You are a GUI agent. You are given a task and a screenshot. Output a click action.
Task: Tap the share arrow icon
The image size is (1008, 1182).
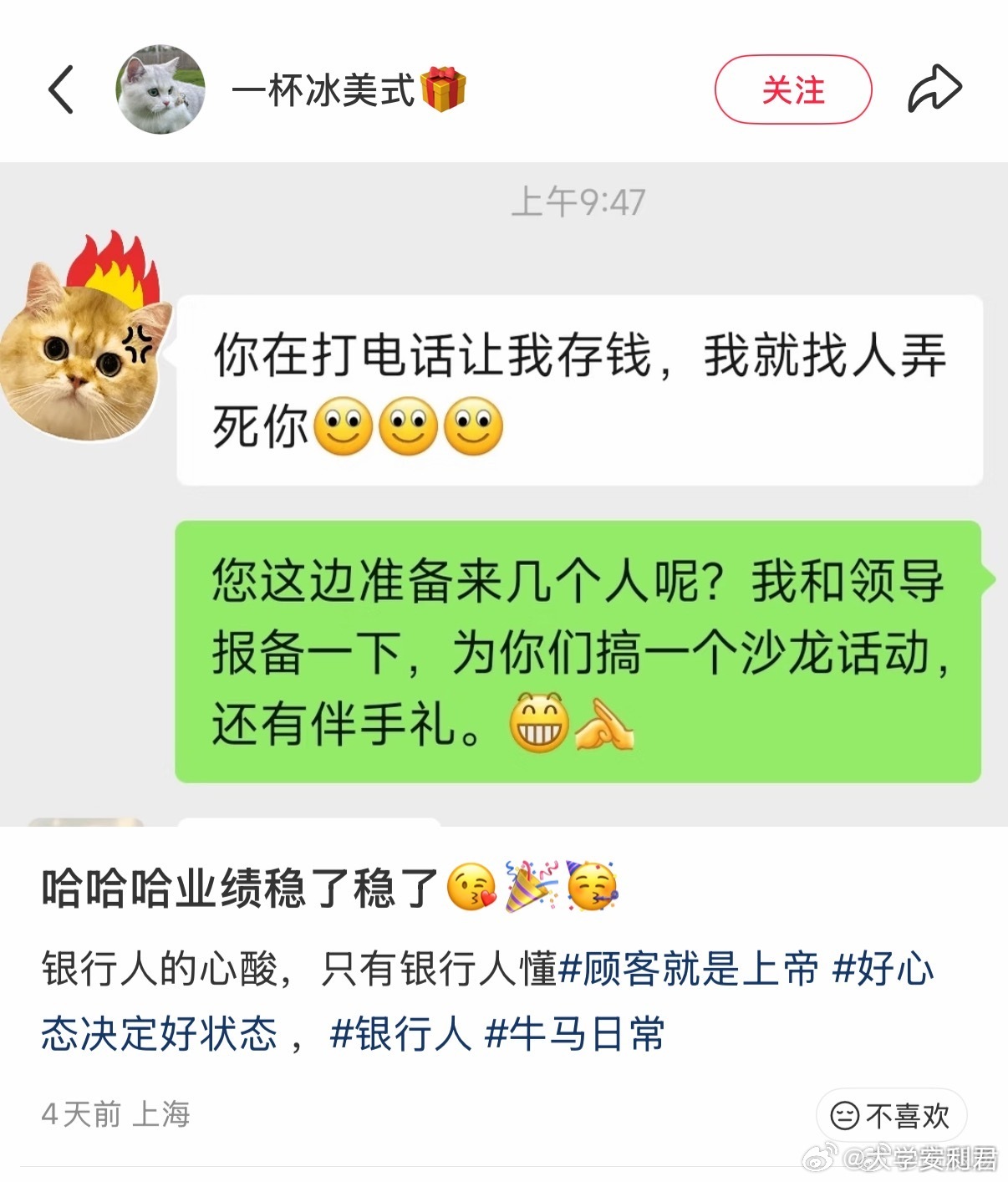(934, 90)
